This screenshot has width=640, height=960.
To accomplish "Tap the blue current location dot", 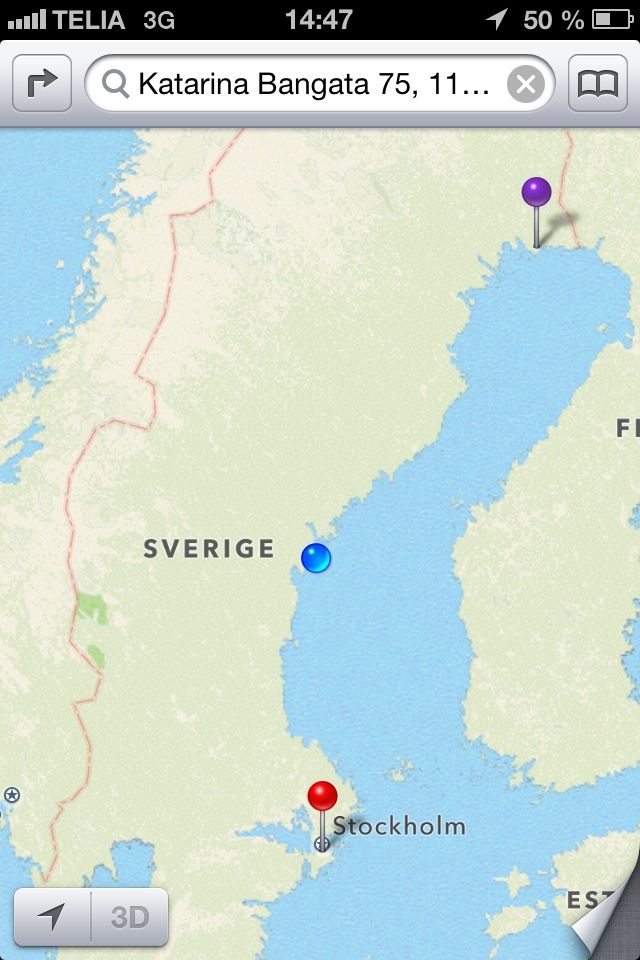I will pos(316,558).
